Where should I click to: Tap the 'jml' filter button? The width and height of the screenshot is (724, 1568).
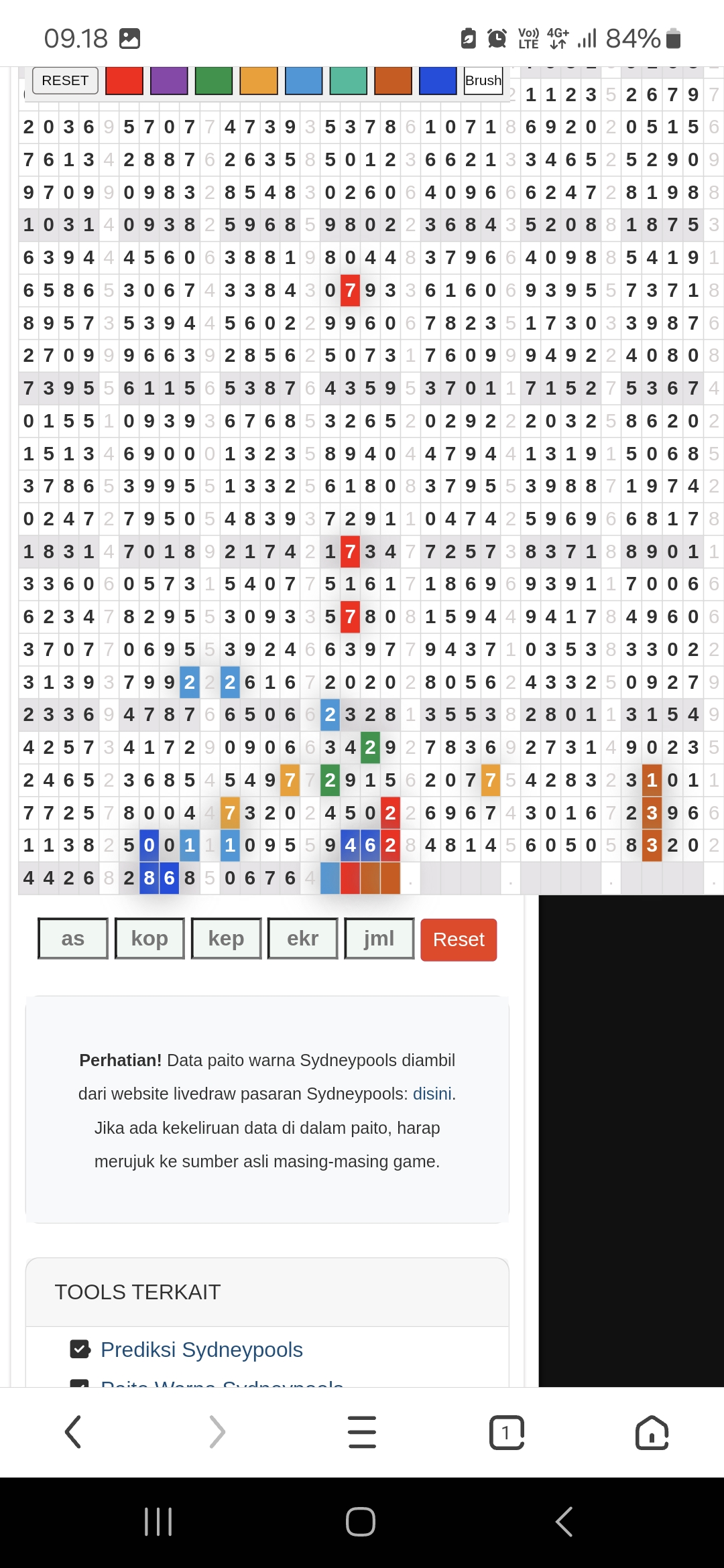[x=379, y=939]
